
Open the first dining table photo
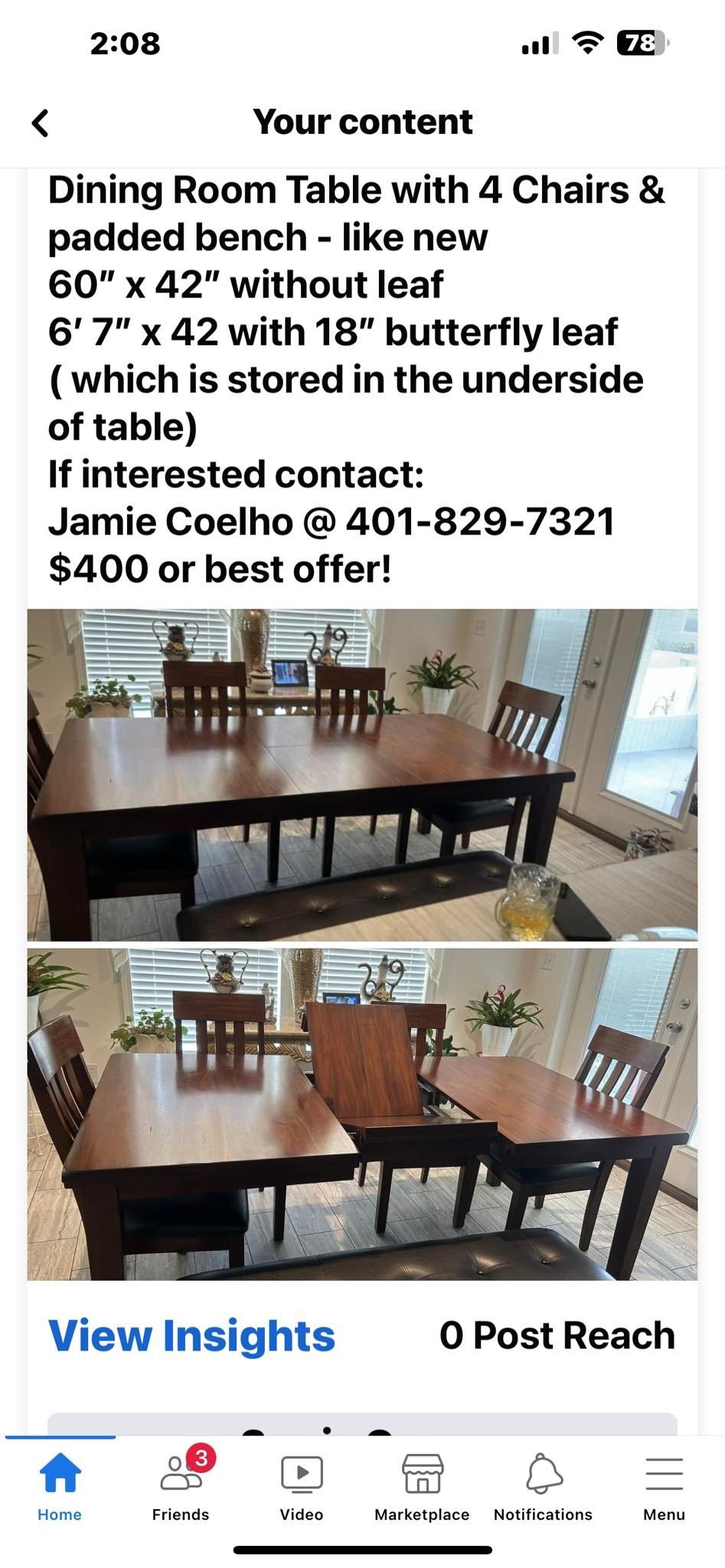(x=362, y=775)
